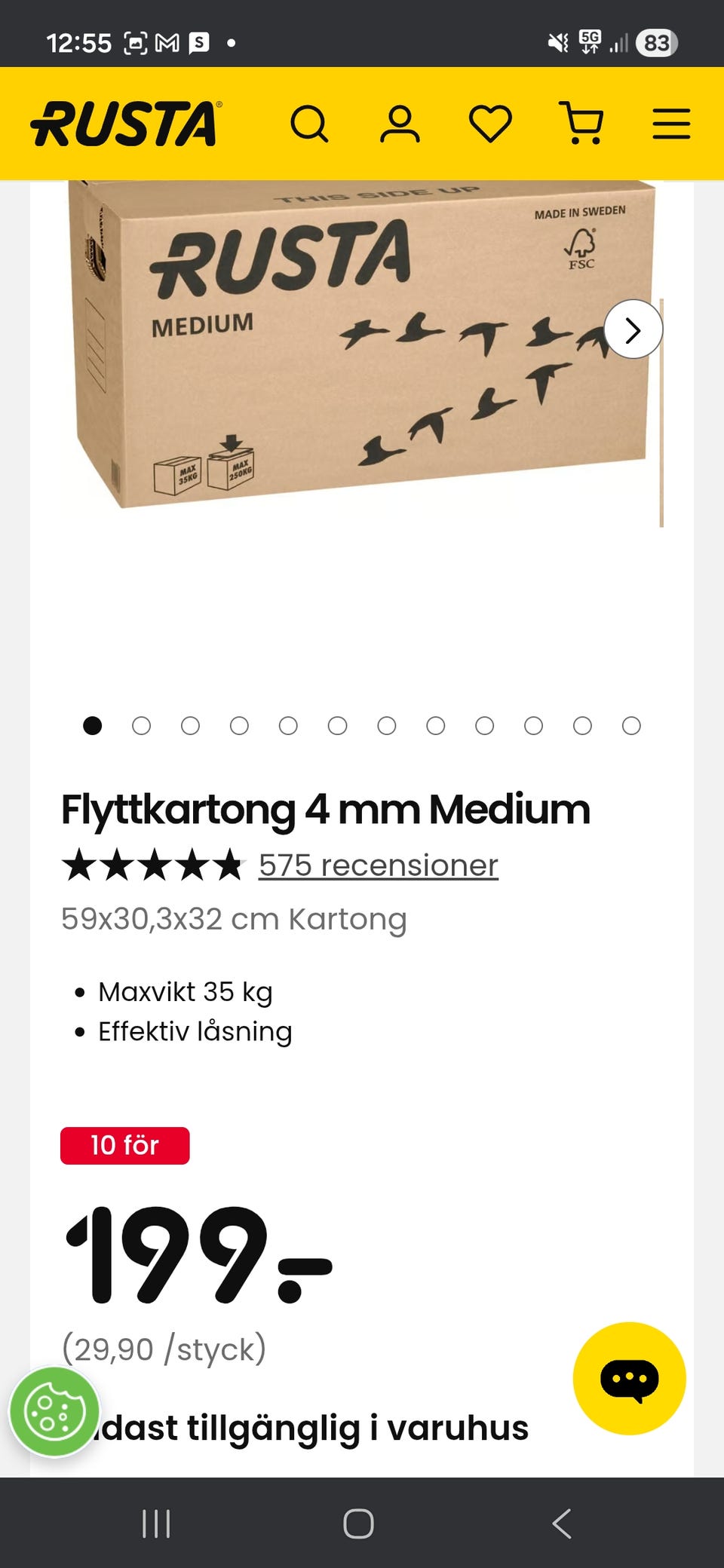
Task: Show the next product image
Action: [x=633, y=329]
